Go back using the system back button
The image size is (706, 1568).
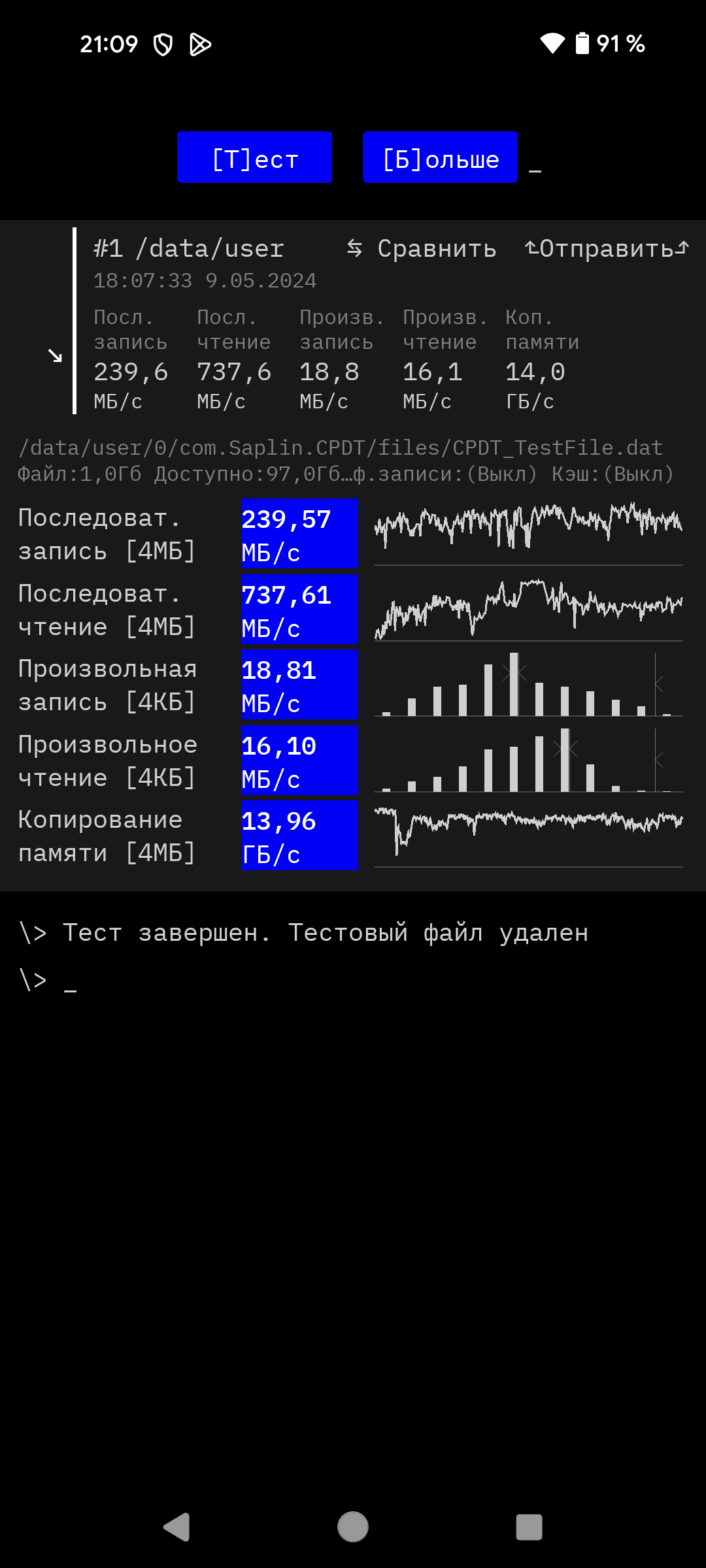coord(176,1527)
